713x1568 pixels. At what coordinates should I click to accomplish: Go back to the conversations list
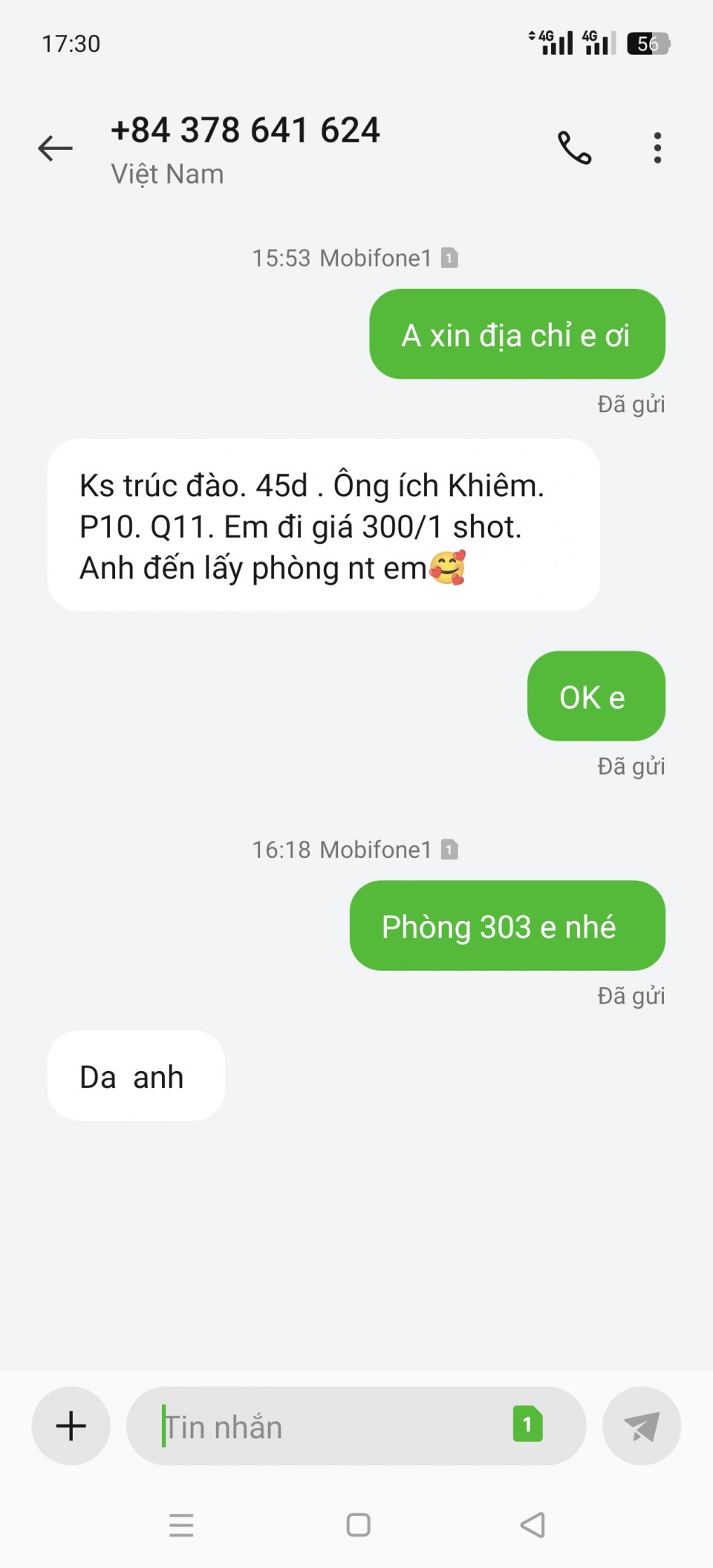point(56,148)
